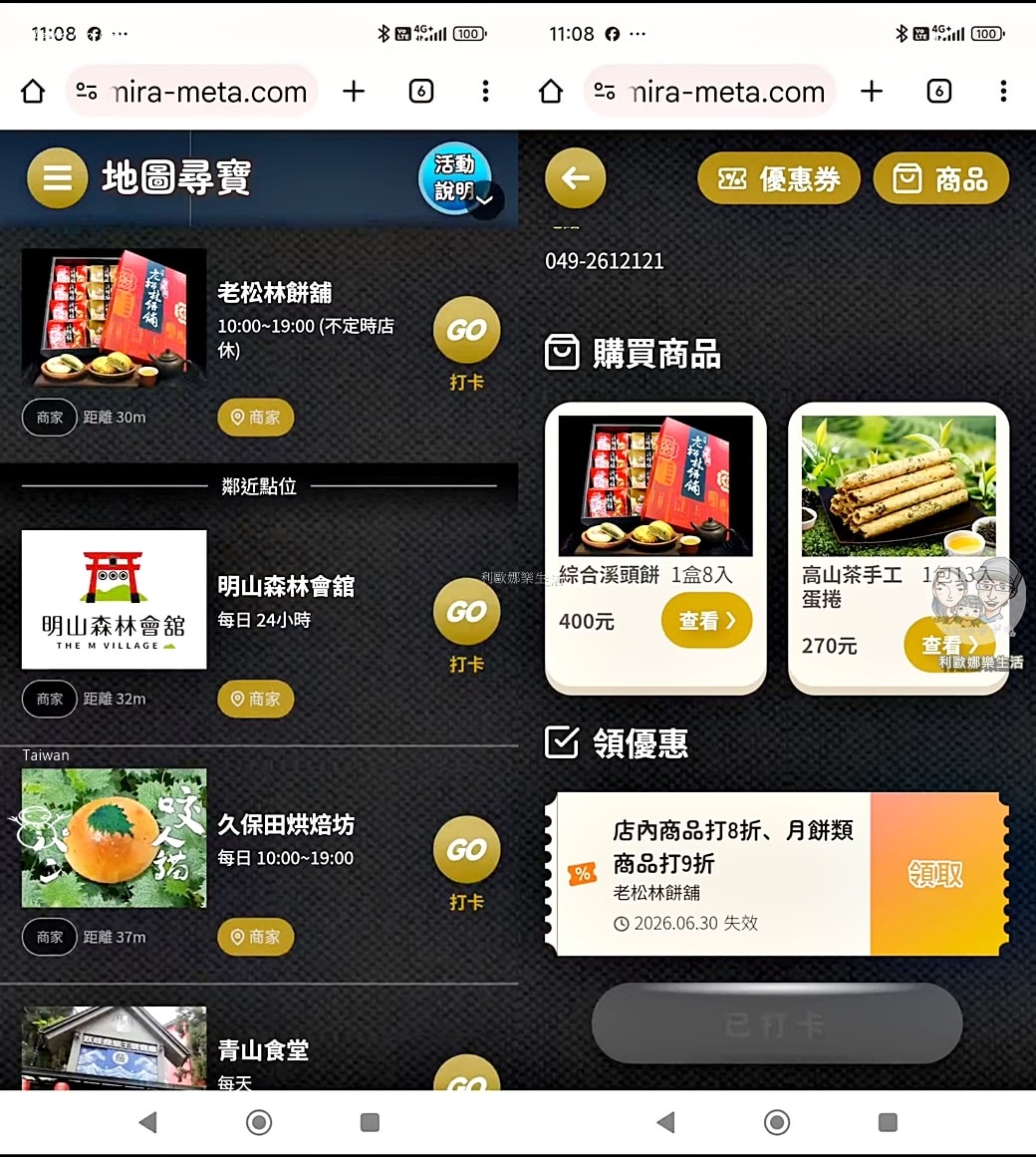Tap the greyed 已打卡 button
Viewport: 1036px width, 1157px height.
[776, 1024]
